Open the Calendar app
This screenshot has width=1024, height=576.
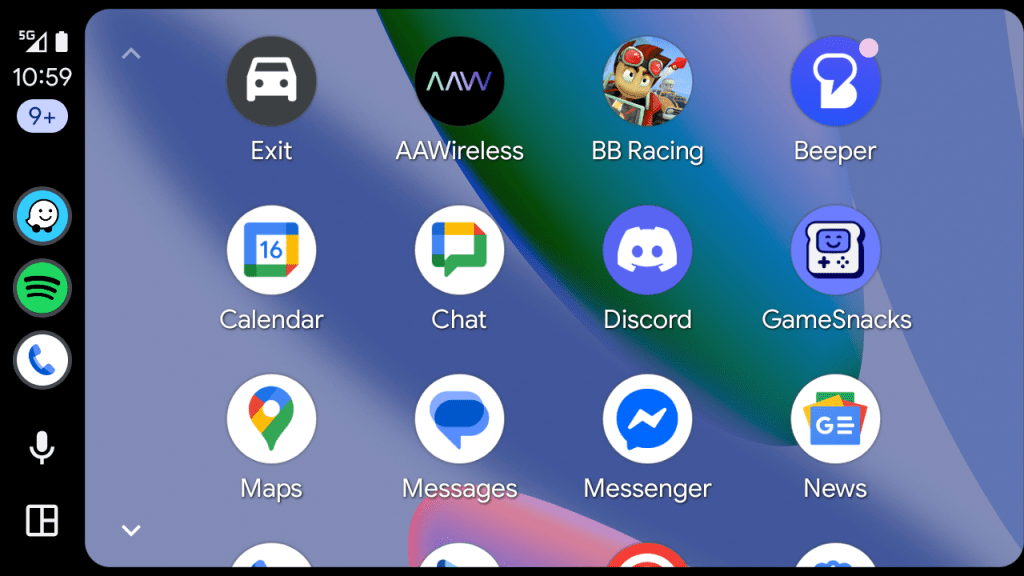click(271, 250)
